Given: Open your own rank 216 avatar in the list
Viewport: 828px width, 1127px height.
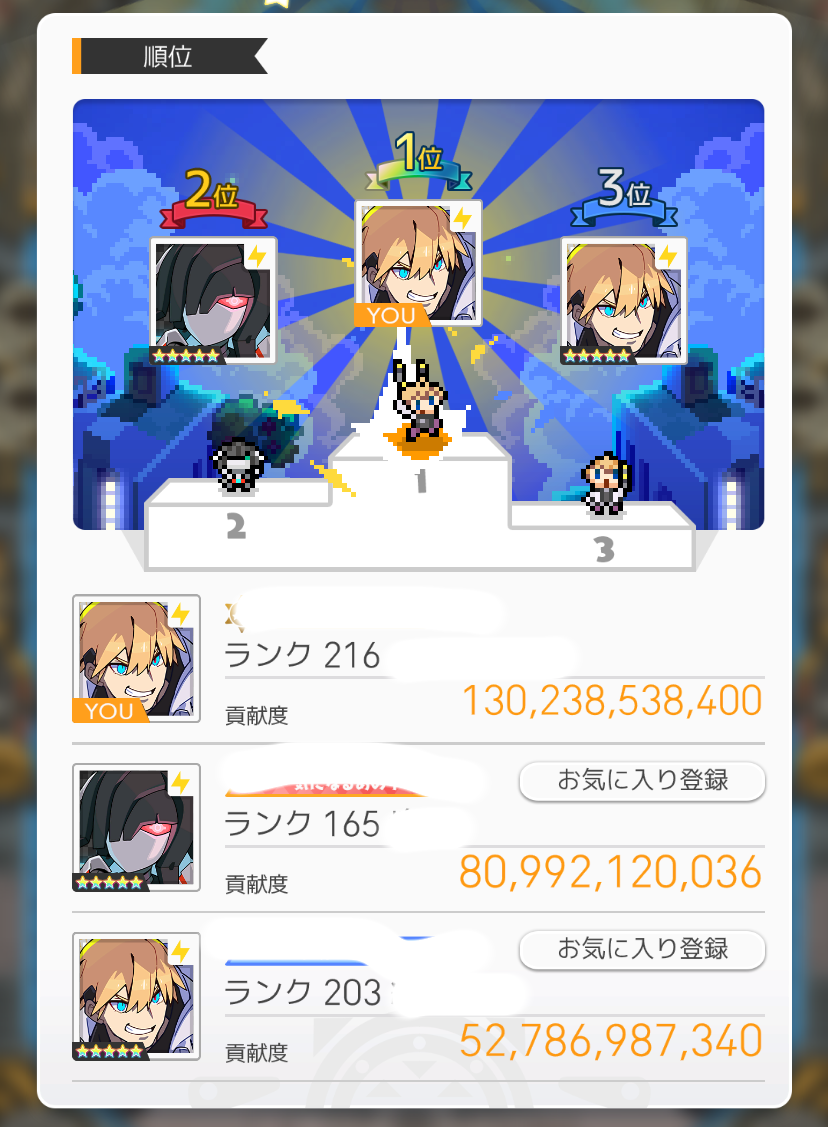Looking at the screenshot, I should point(136,659).
